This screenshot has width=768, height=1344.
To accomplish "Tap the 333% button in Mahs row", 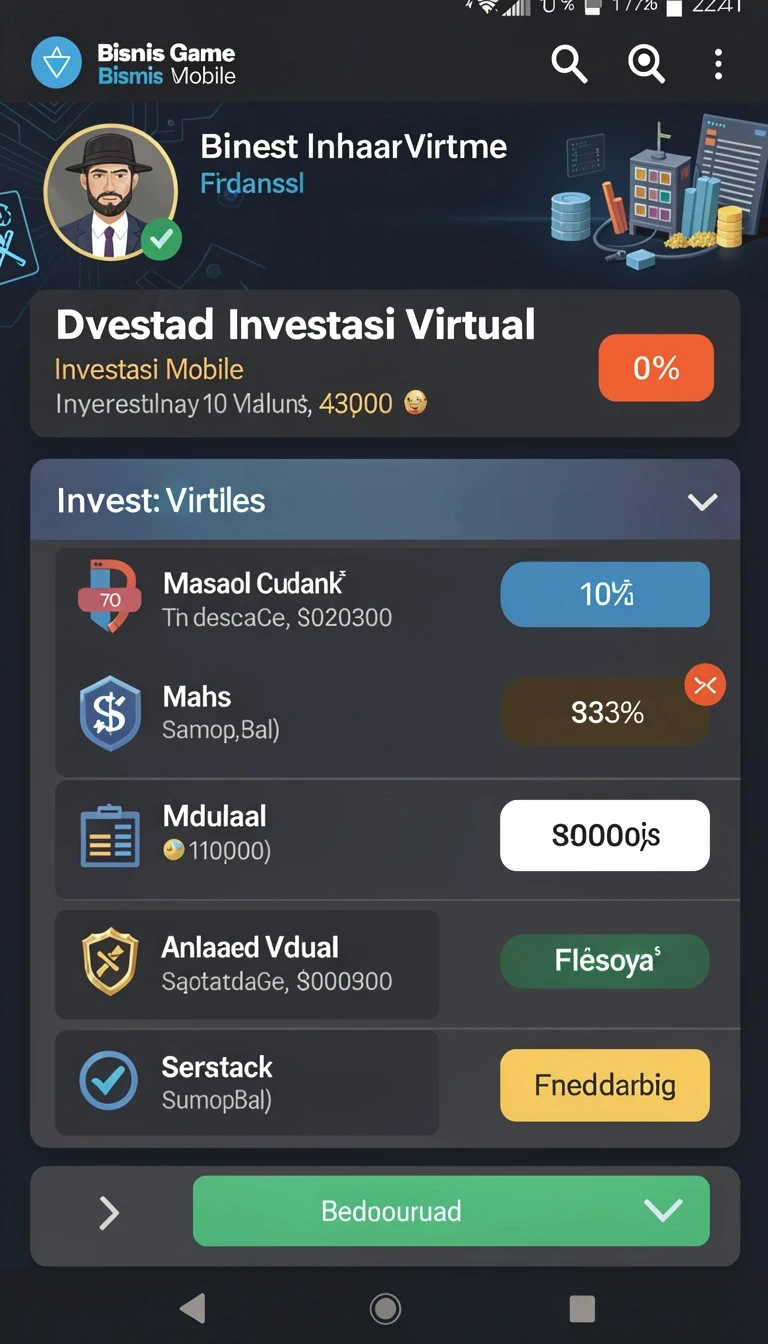I will (605, 712).
